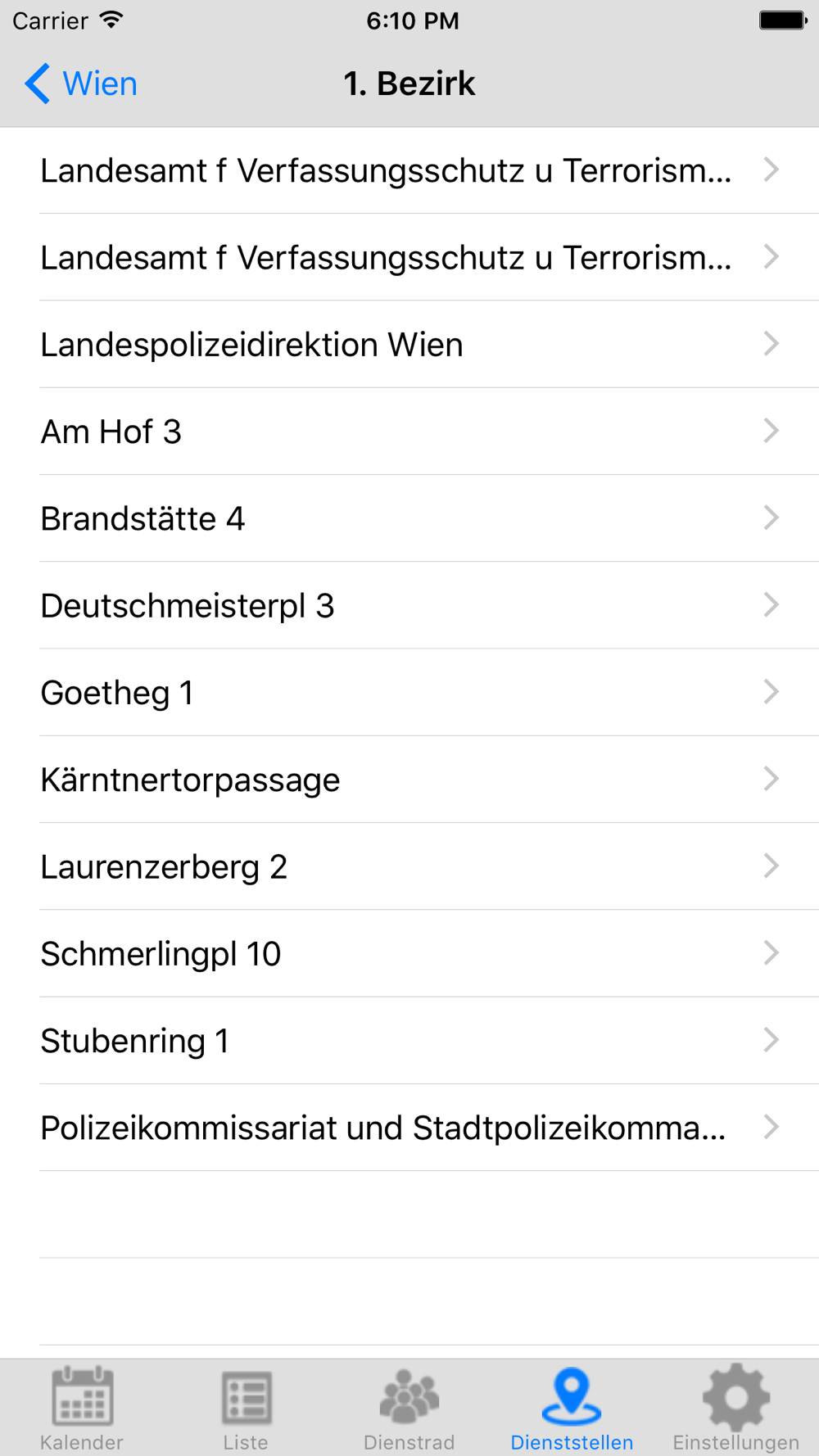
Task: Open Landespolizeidirektion Wien
Action: coord(409,345)
